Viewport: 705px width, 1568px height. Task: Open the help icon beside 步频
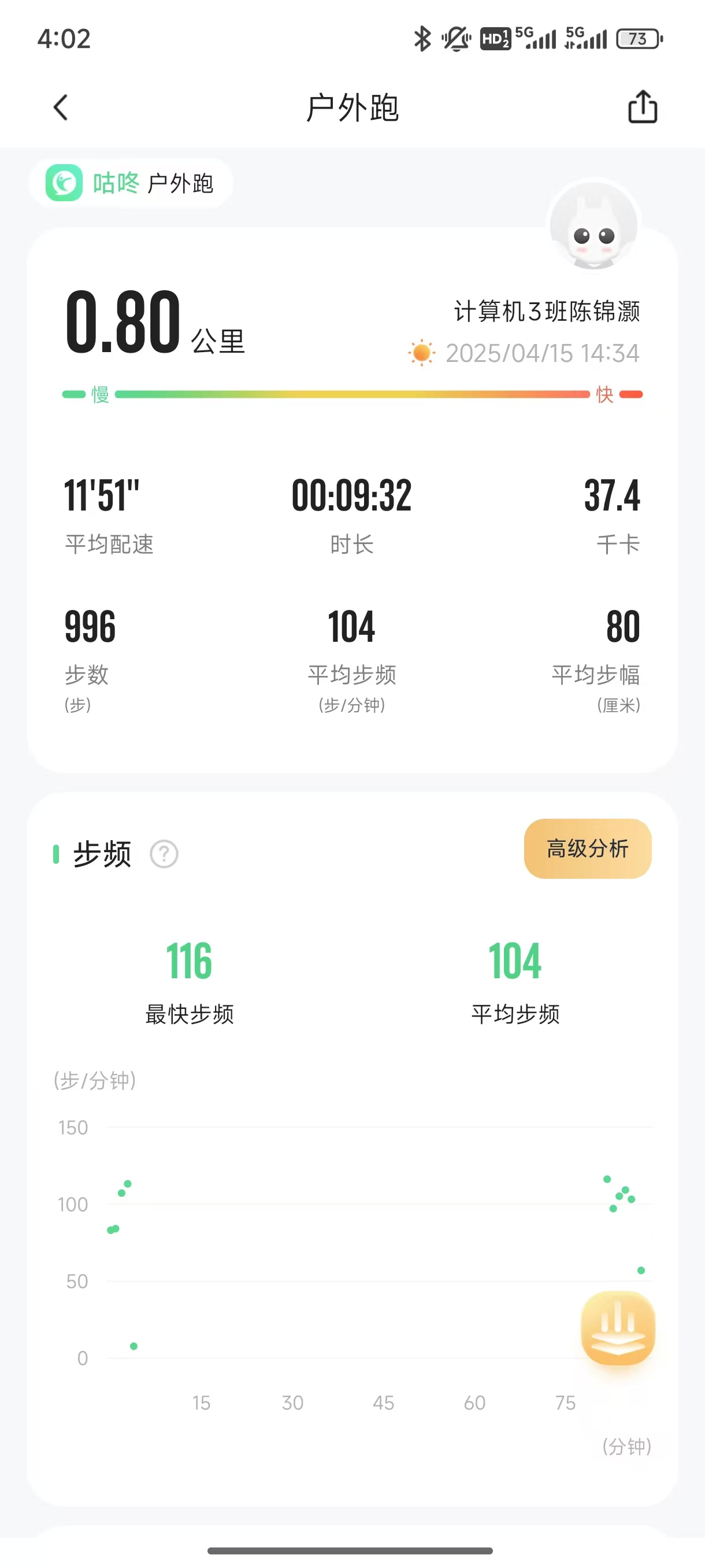(x=164, y=854)
